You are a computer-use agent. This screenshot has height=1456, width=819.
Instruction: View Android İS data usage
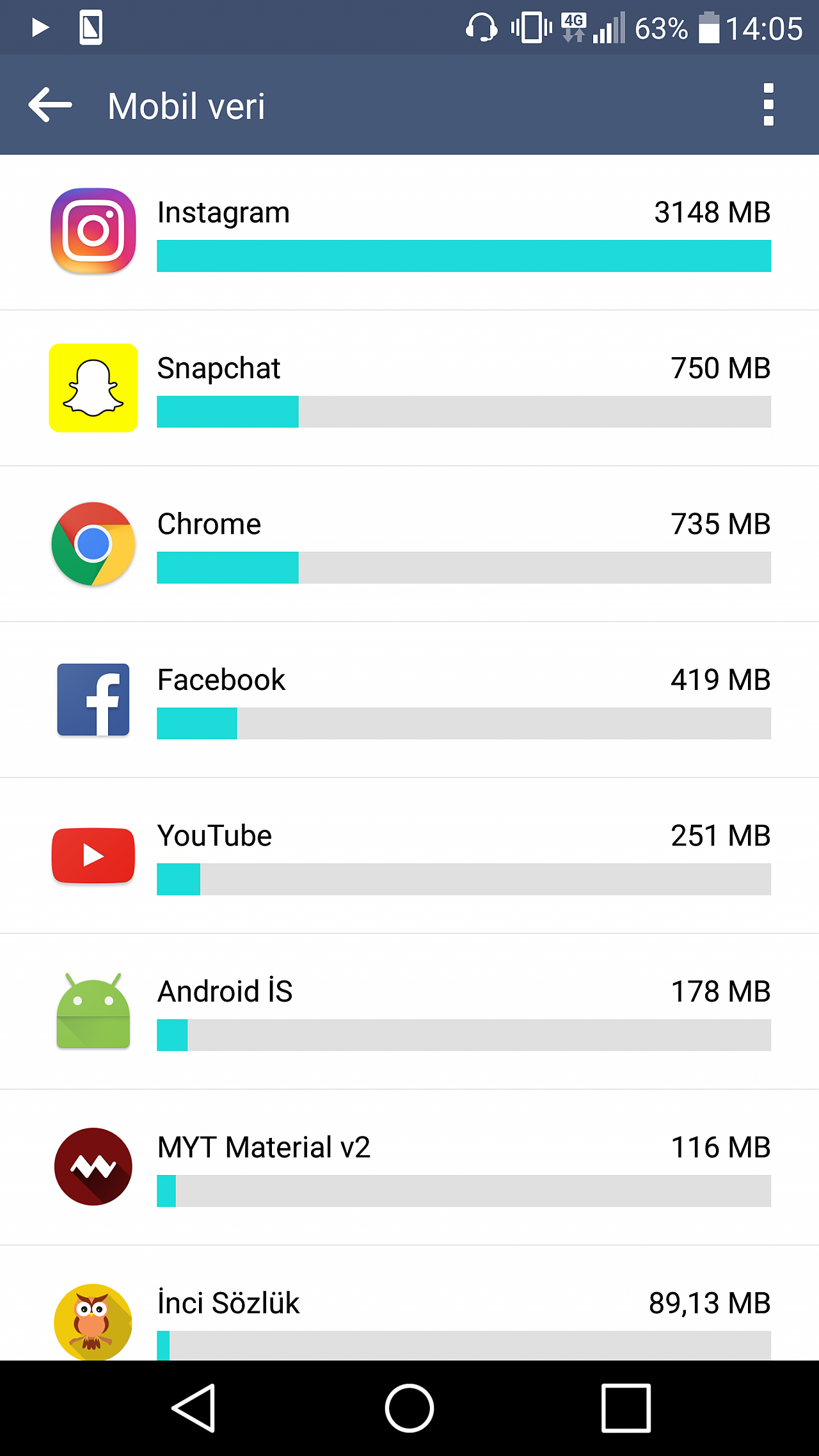click(x=409, y=1012)
